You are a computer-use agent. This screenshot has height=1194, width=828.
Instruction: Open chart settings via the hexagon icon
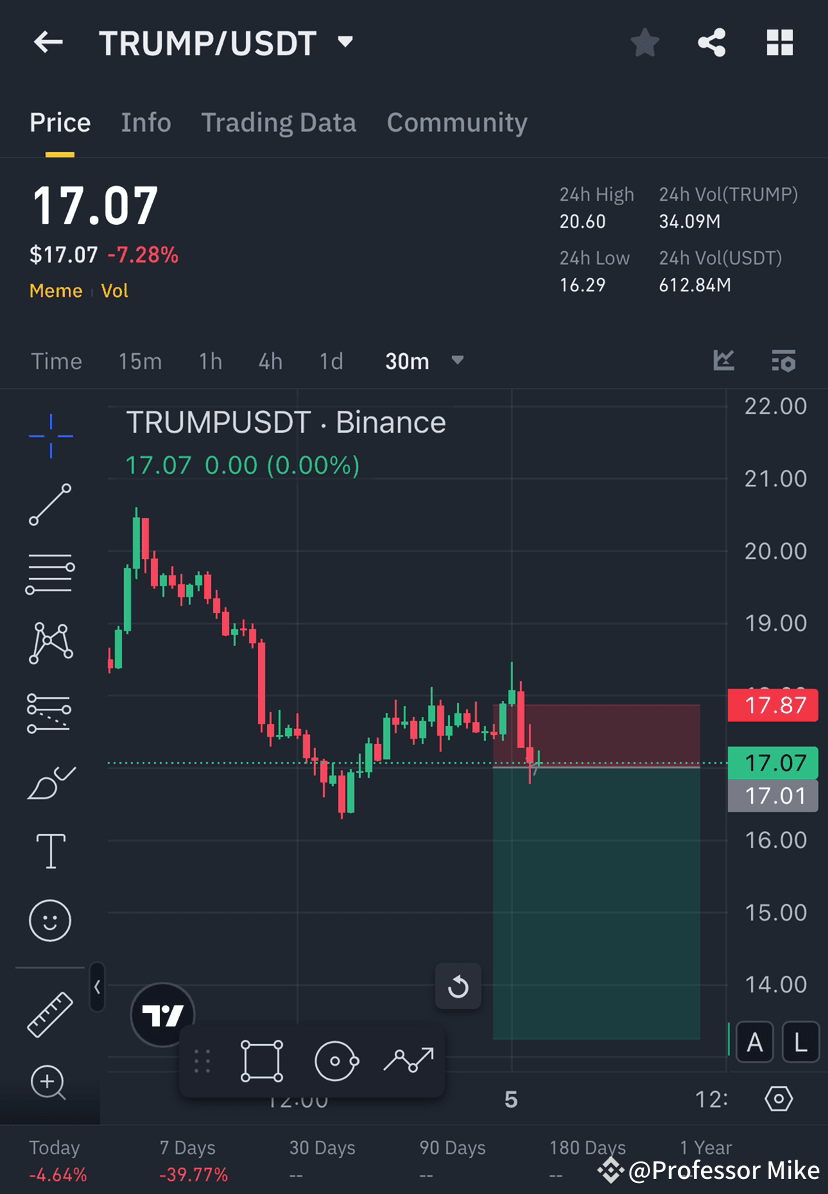click(778, 1098)
